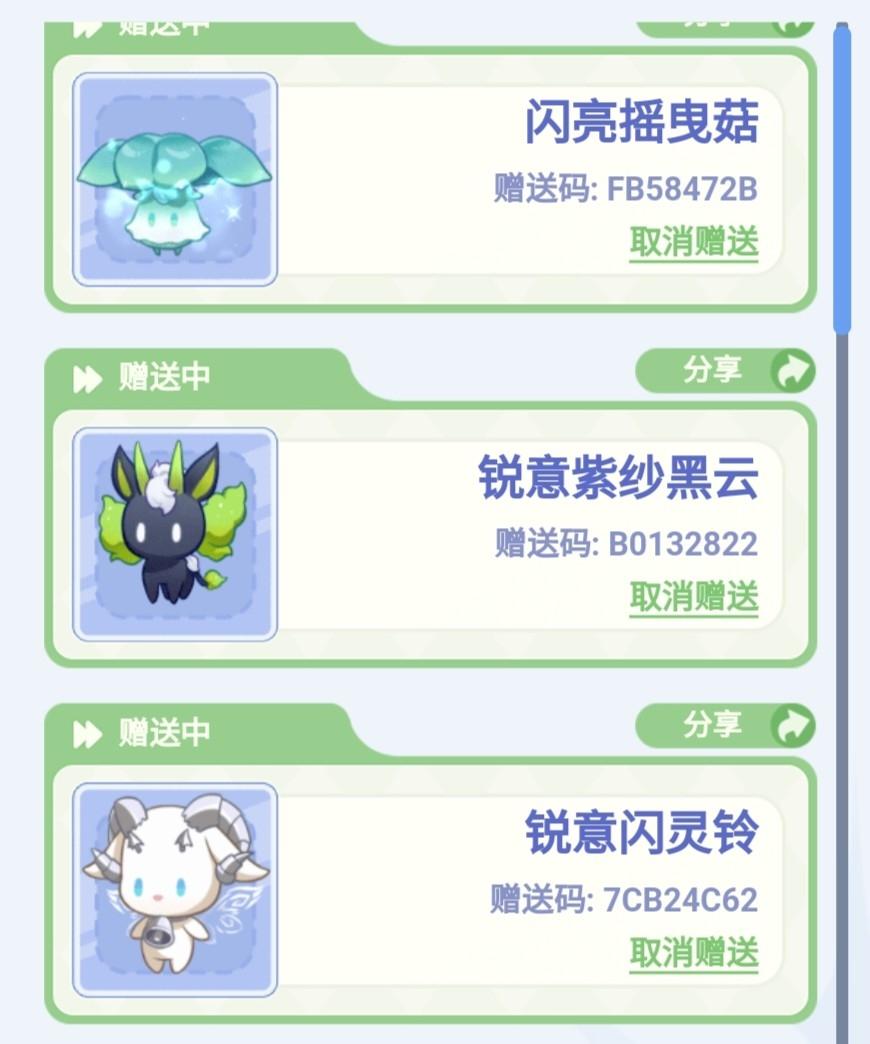This screenshot has width=870, height=1044.
Task: Open the 锐意紫纱黑云 pet thumbnail
Action: coord(175,534)
